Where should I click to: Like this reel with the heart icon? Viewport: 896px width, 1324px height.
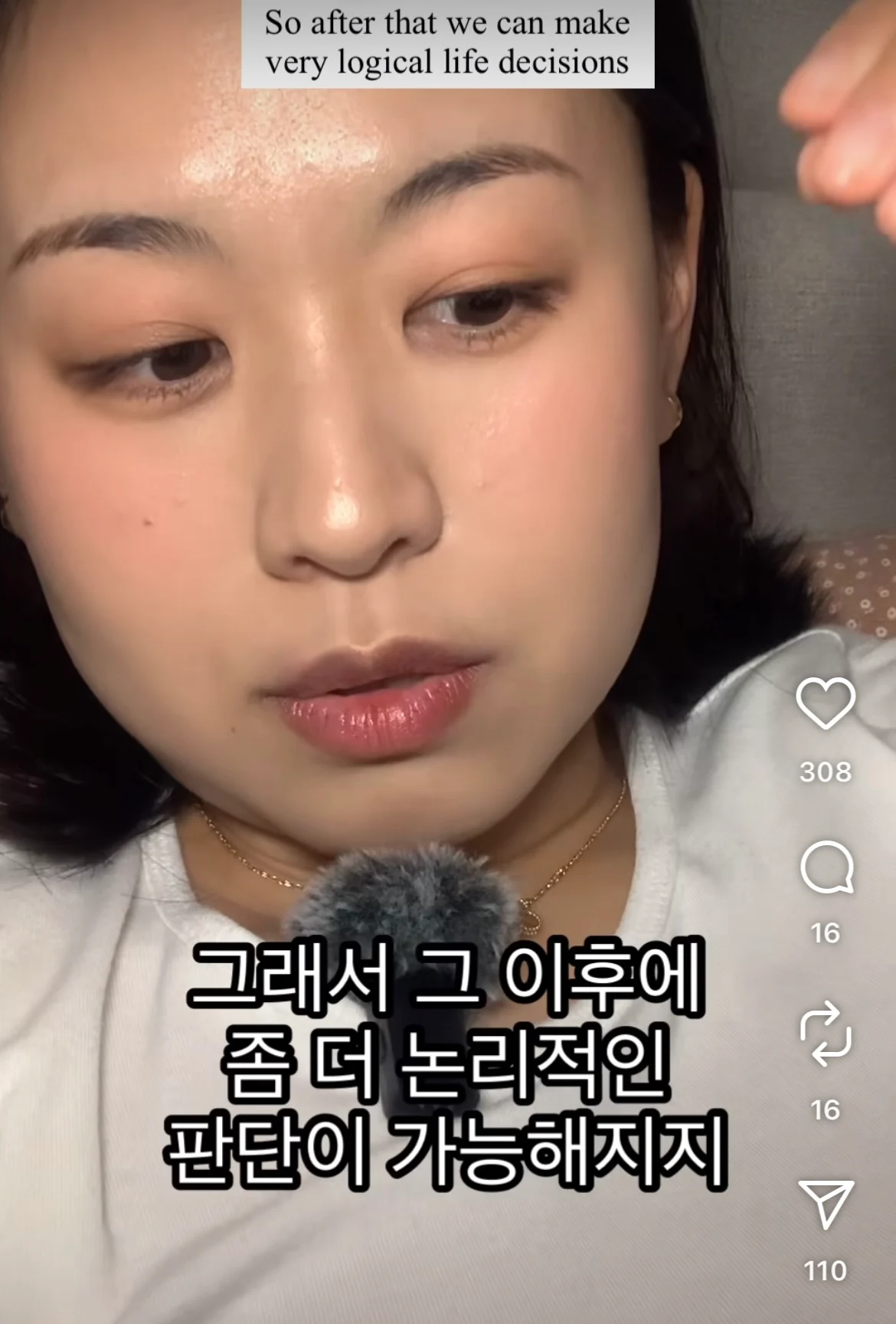click(x=826, y=703)
